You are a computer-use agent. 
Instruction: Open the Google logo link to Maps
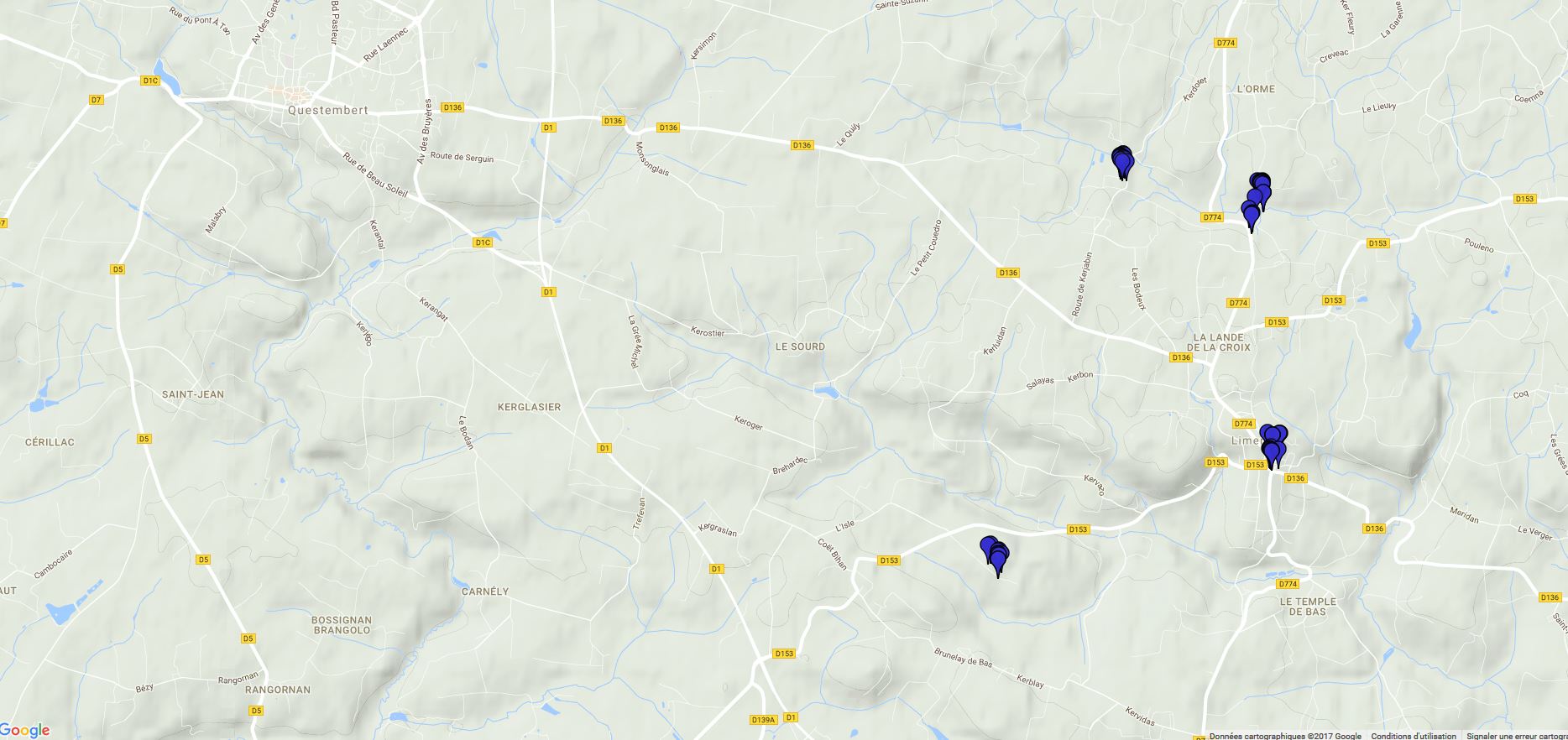[26, 730]
